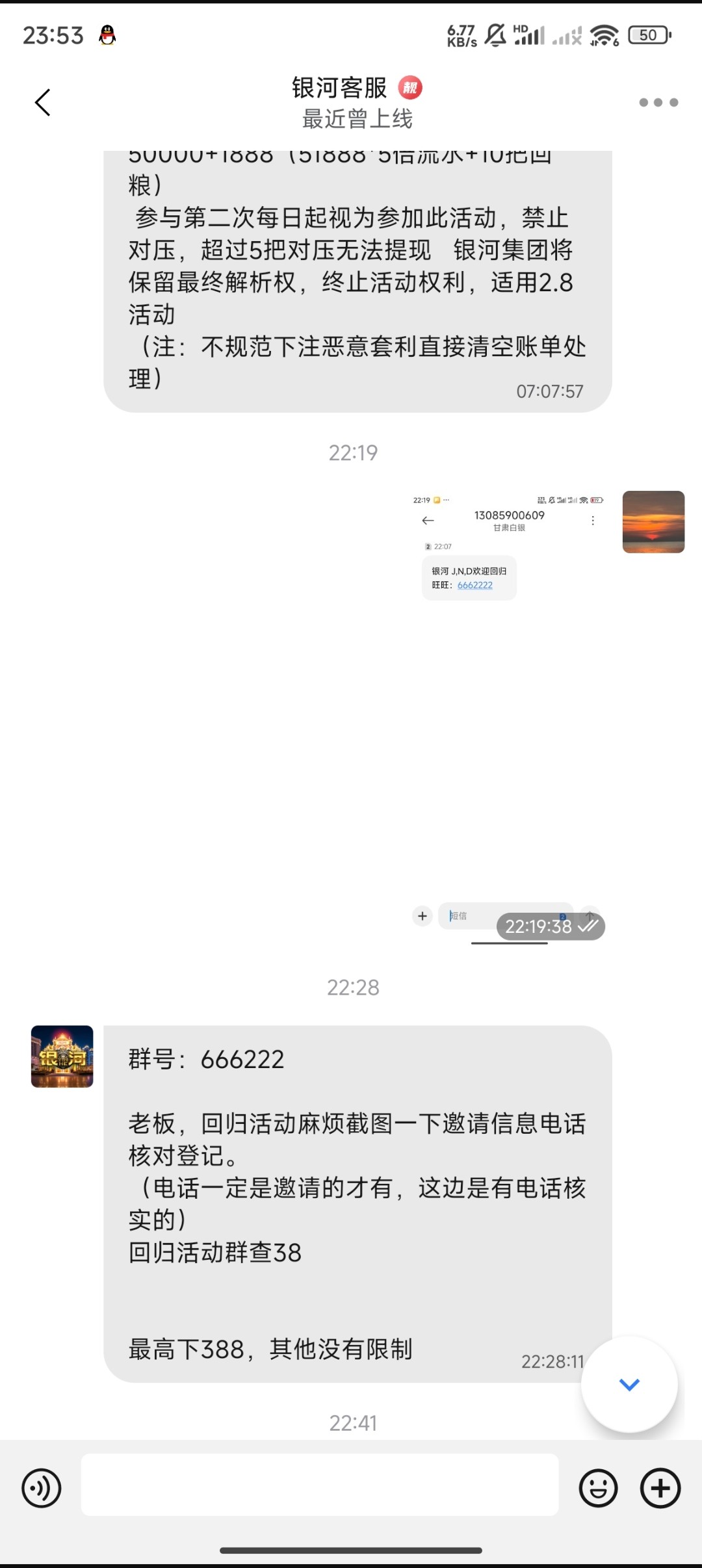
Task: Focus the message text input box
Action: (x=320, y=1485)
